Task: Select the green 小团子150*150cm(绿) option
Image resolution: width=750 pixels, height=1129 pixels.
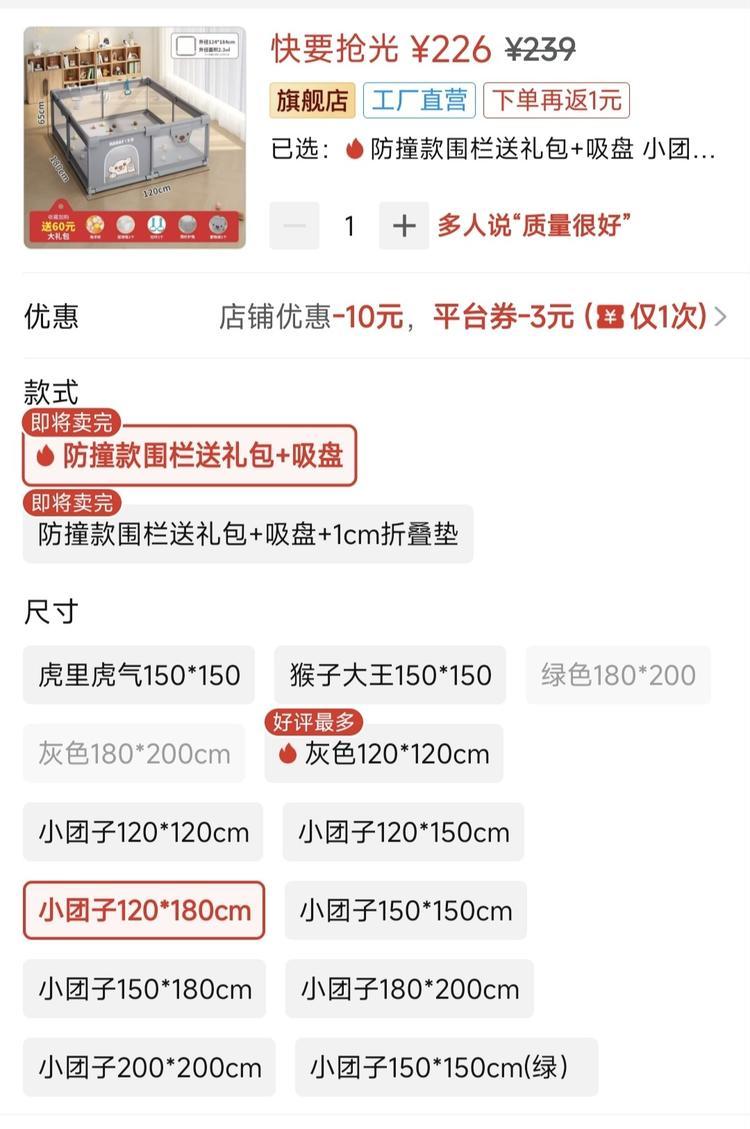Action: coord(446,1067)
